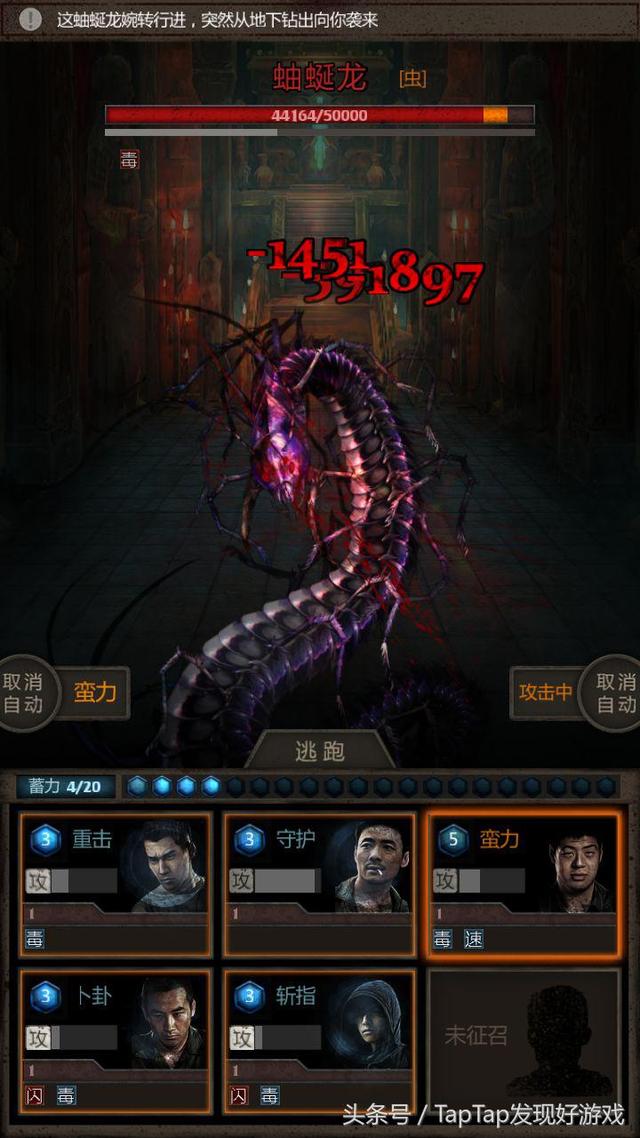Select the 卜卦 character card
This screenshot has width=640, height=1138.
click(115, 1041)
